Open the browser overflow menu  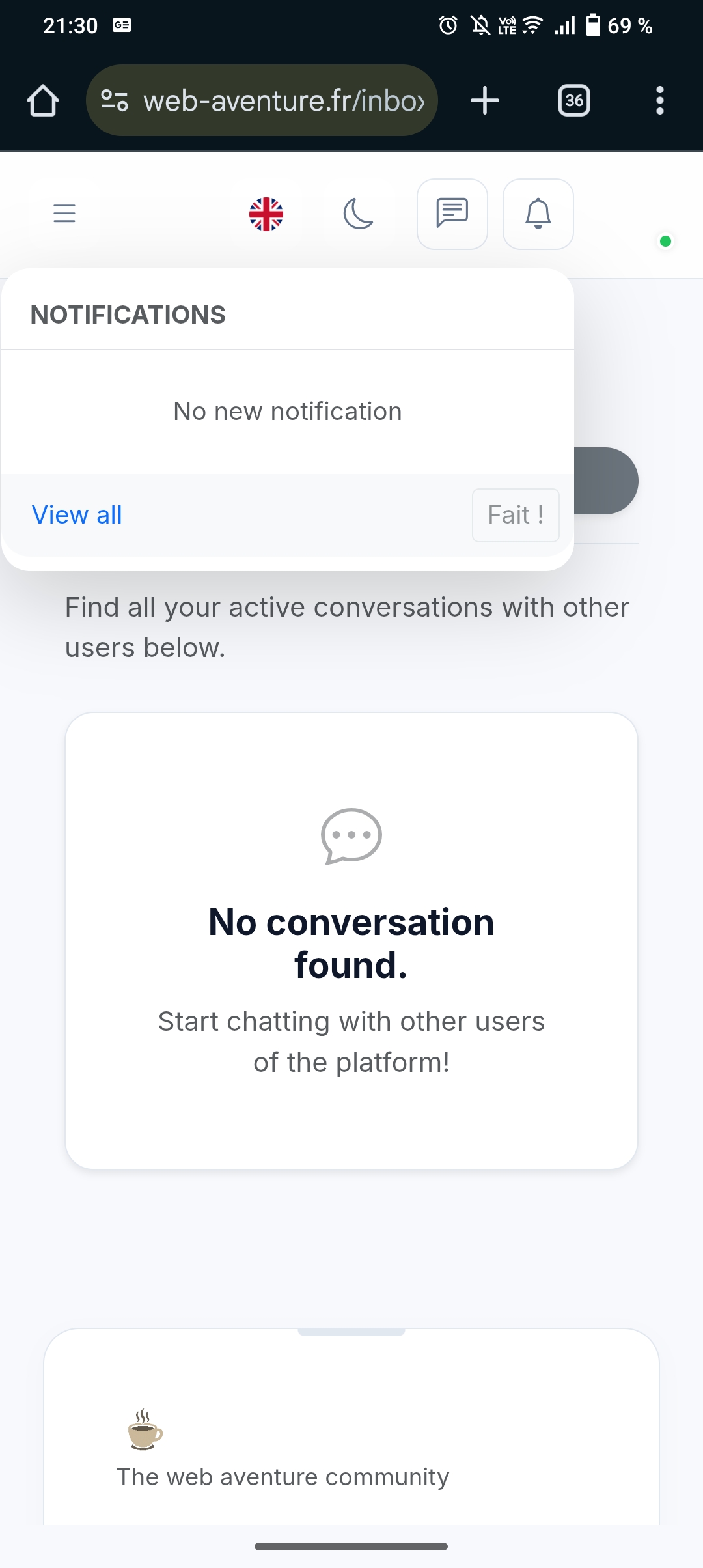pos(660,101)
